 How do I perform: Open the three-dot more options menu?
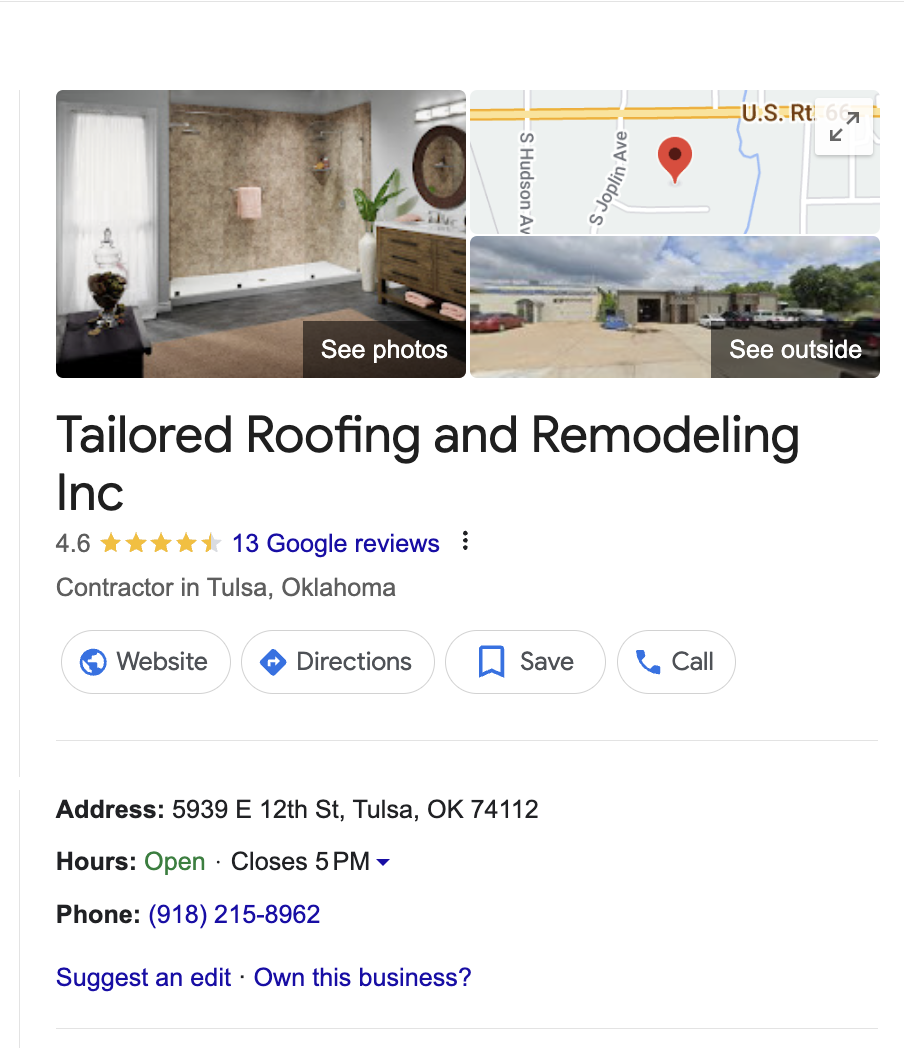click(x=465, y=542)
